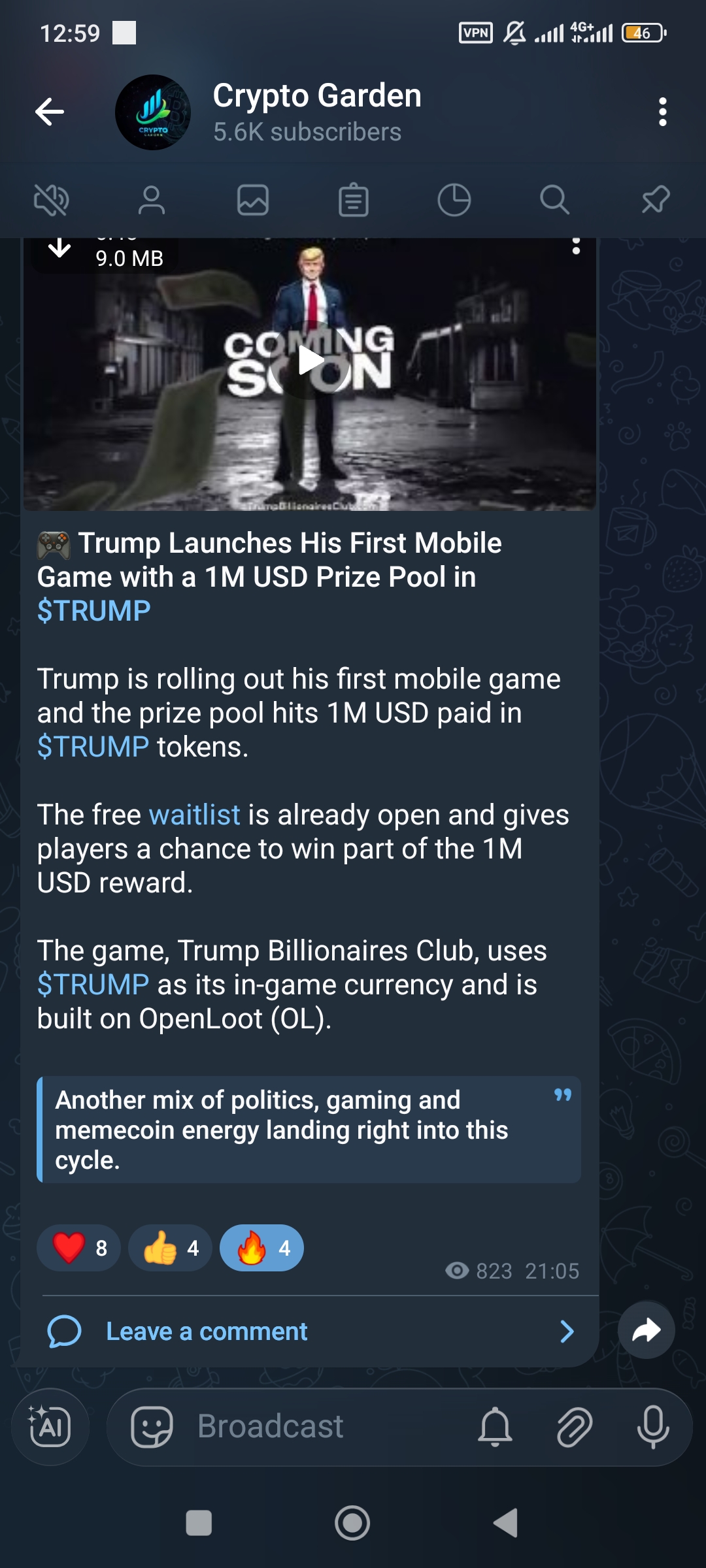Open the clipboard icon in toolbar
The width and height of the screenshot is (706, 1568).
(x=354, y=200)
